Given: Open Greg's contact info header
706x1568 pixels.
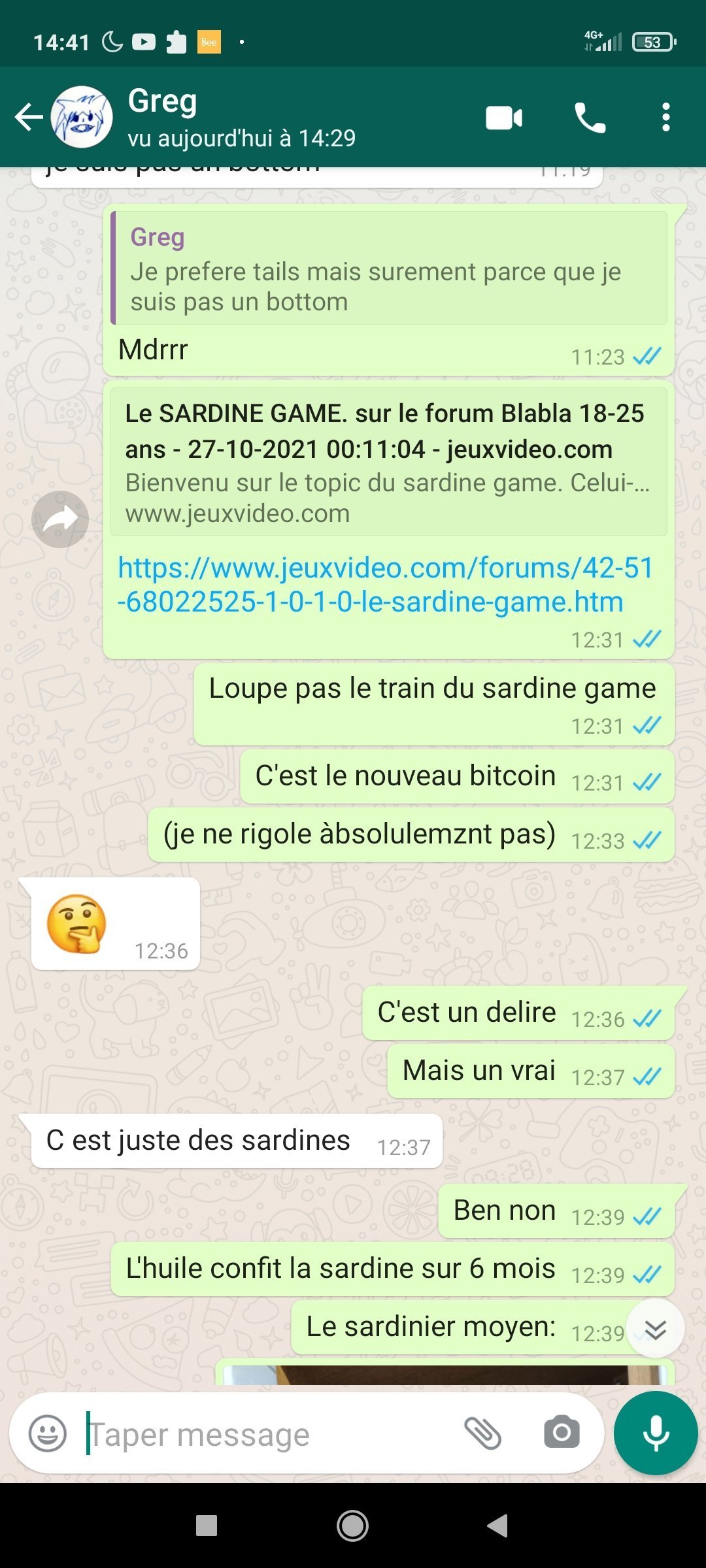Looking at the screenshot, I should tap(242, 118).
